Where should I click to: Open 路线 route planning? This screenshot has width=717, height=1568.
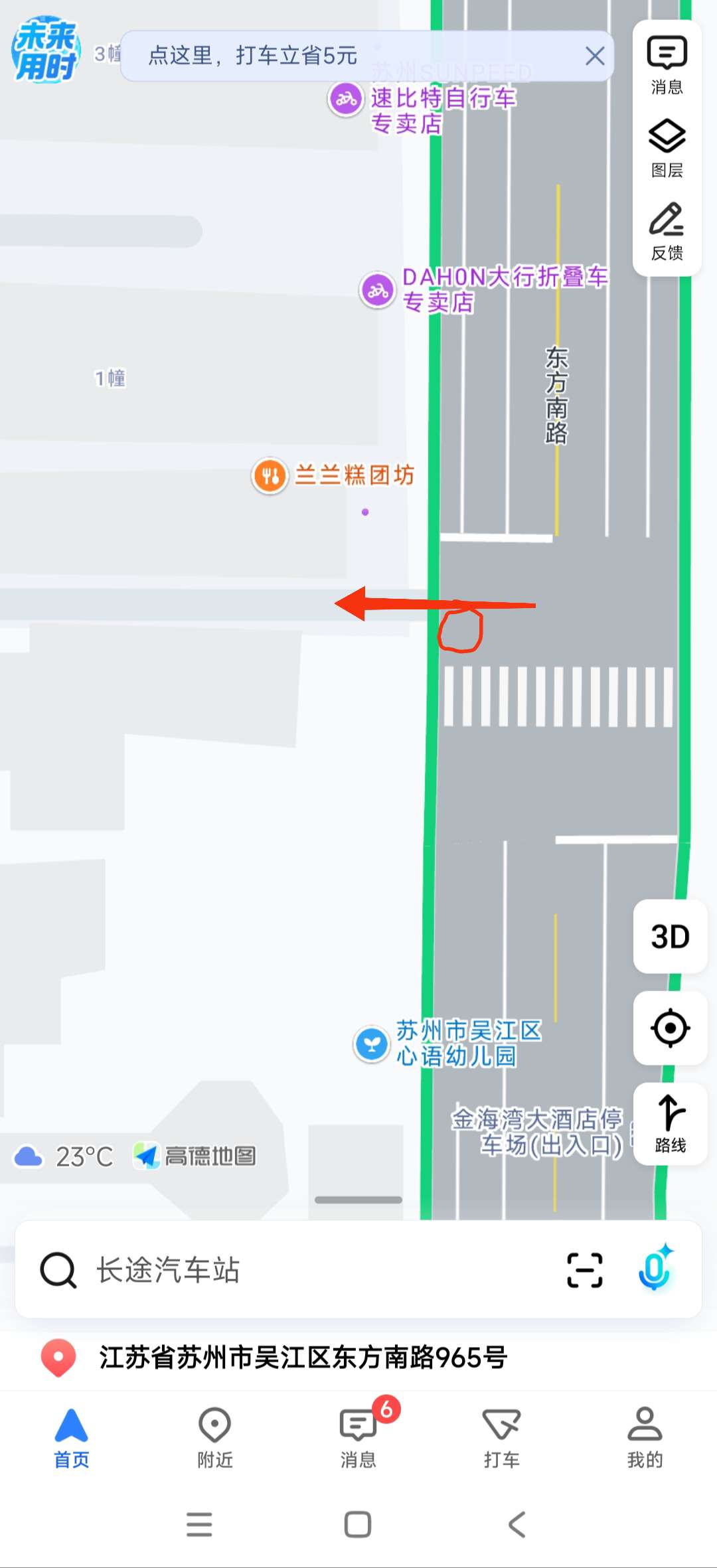tap(670, 1123)
